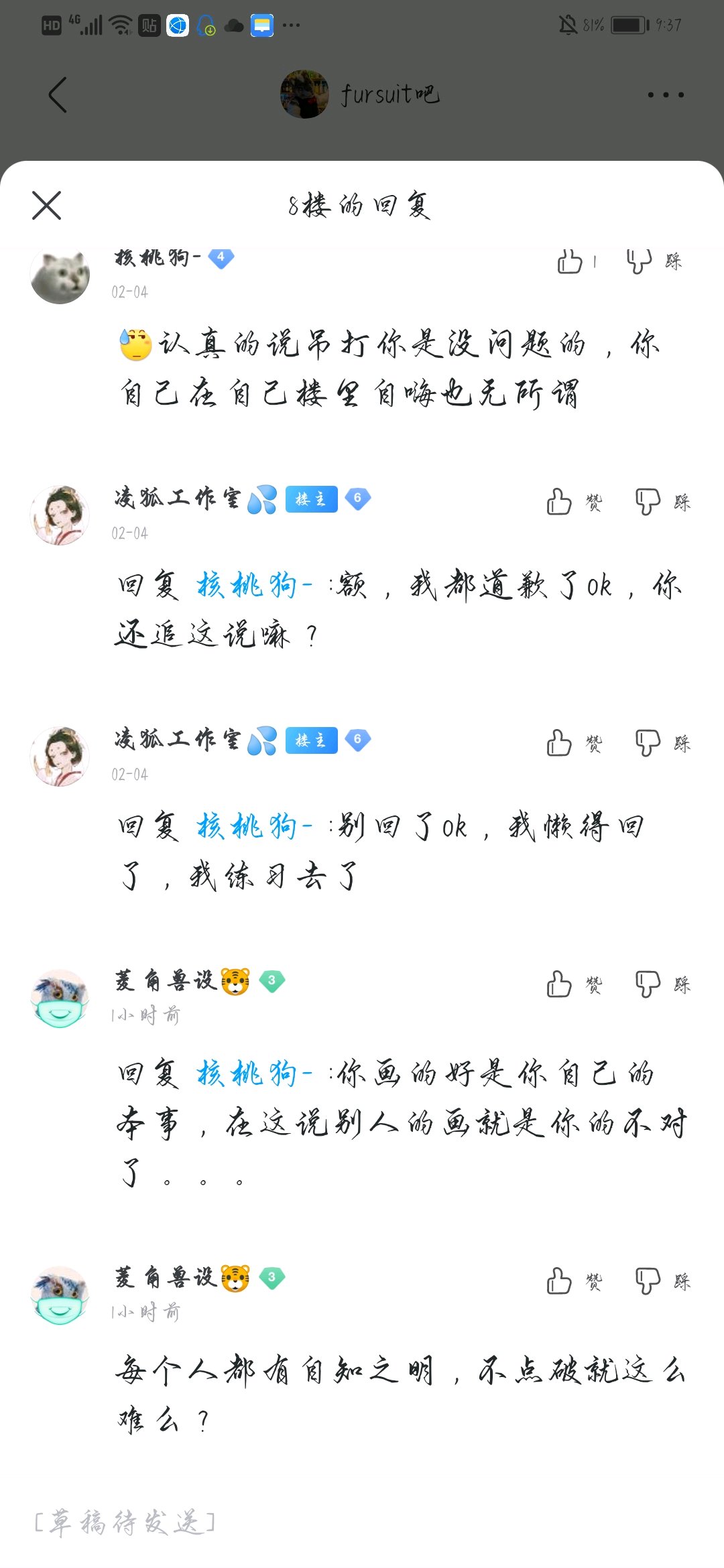The height and width of the screenshot is (1568, 724).
Task: Like 菱角兽设's reply '每个人都有自知之明'
Action: pyautogui.click(x=560, y=1281)
